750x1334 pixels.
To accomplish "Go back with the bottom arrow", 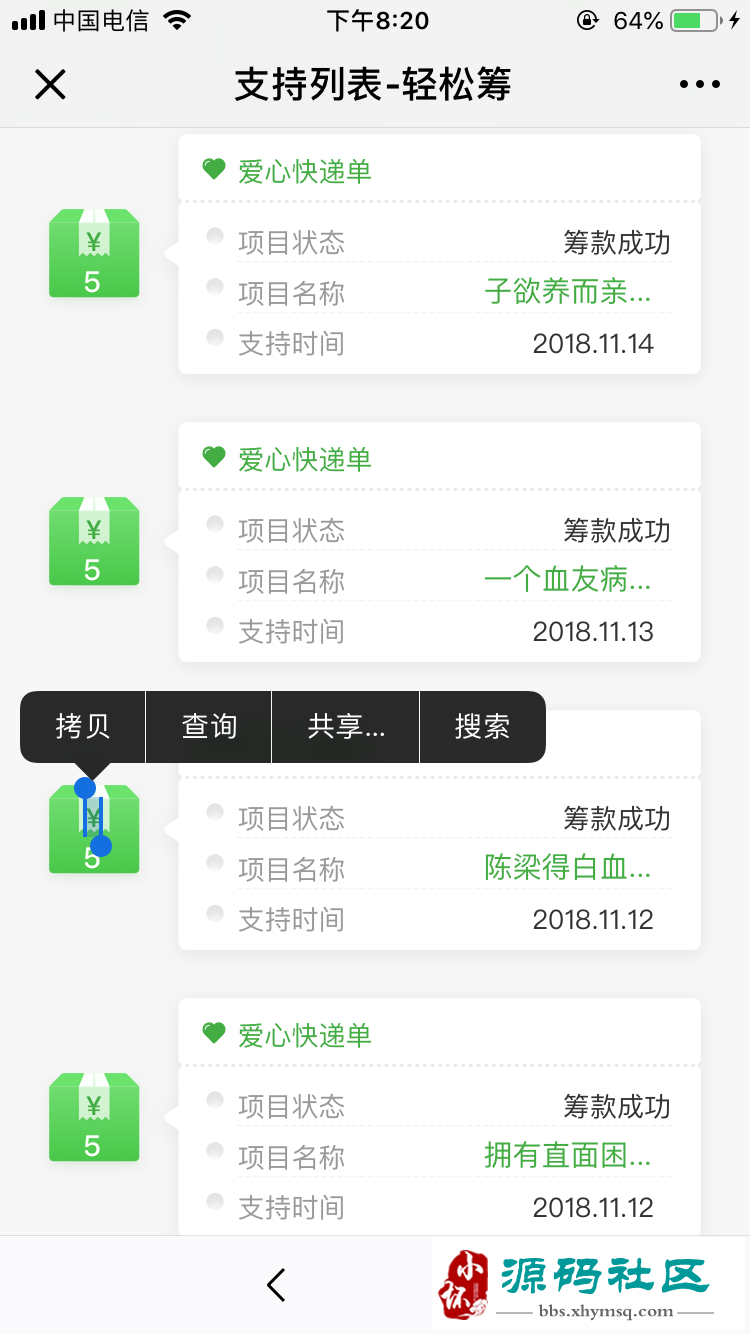I will (277, 1284).
